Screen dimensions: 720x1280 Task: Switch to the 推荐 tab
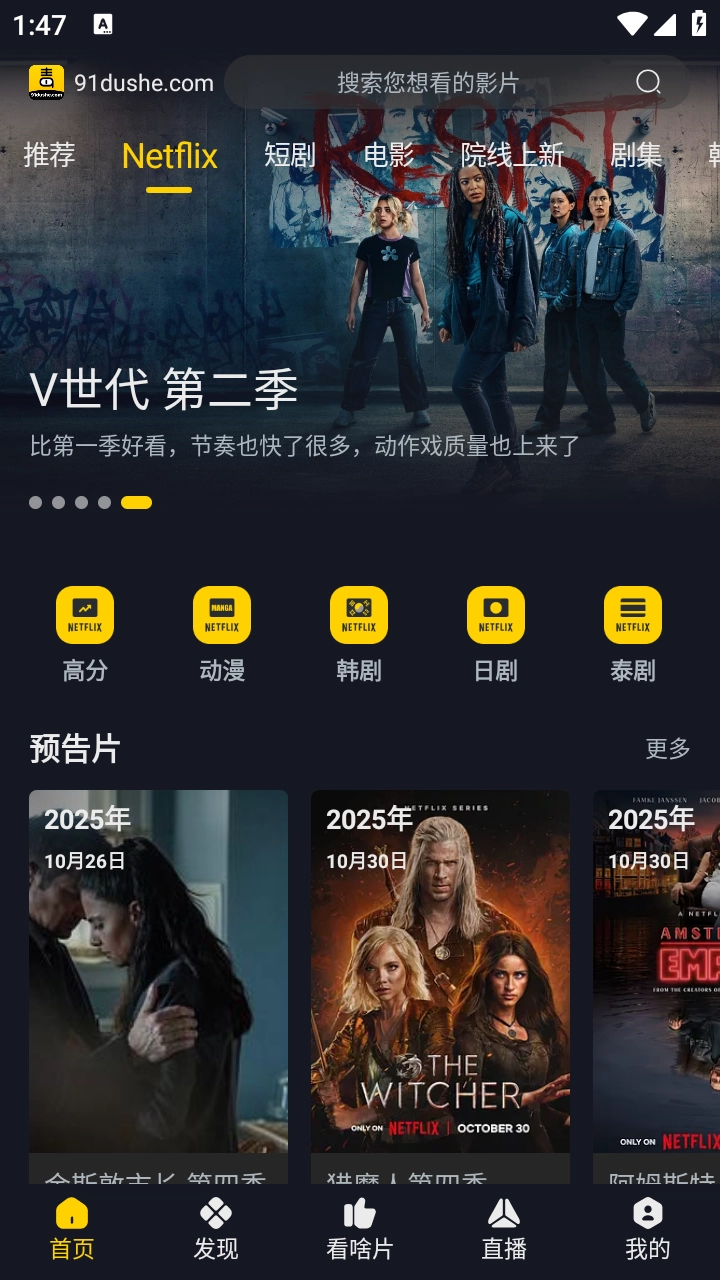tap(49, 155)
